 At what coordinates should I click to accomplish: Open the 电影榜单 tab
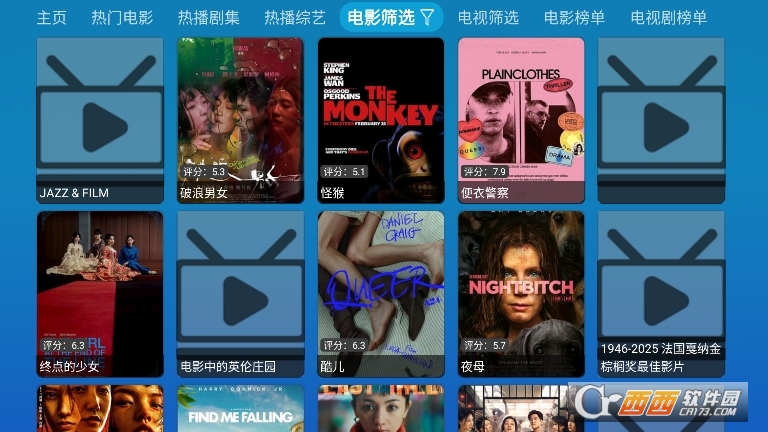(574, 17)
